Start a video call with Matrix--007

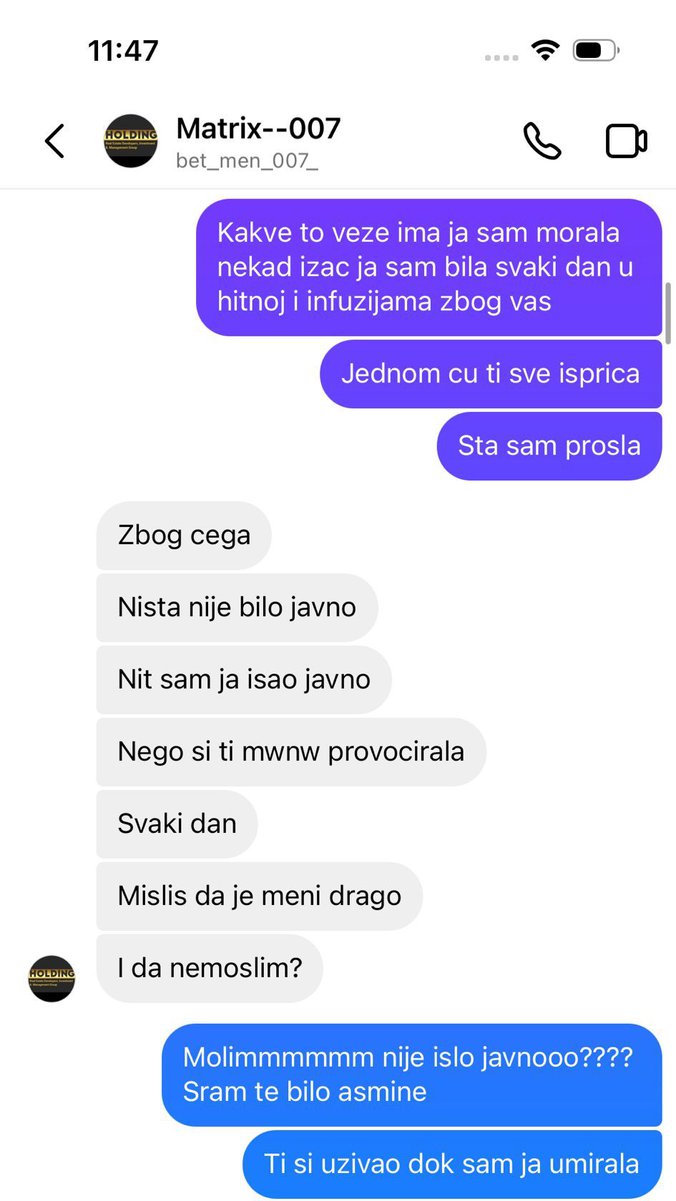click(x=626, y=141)
